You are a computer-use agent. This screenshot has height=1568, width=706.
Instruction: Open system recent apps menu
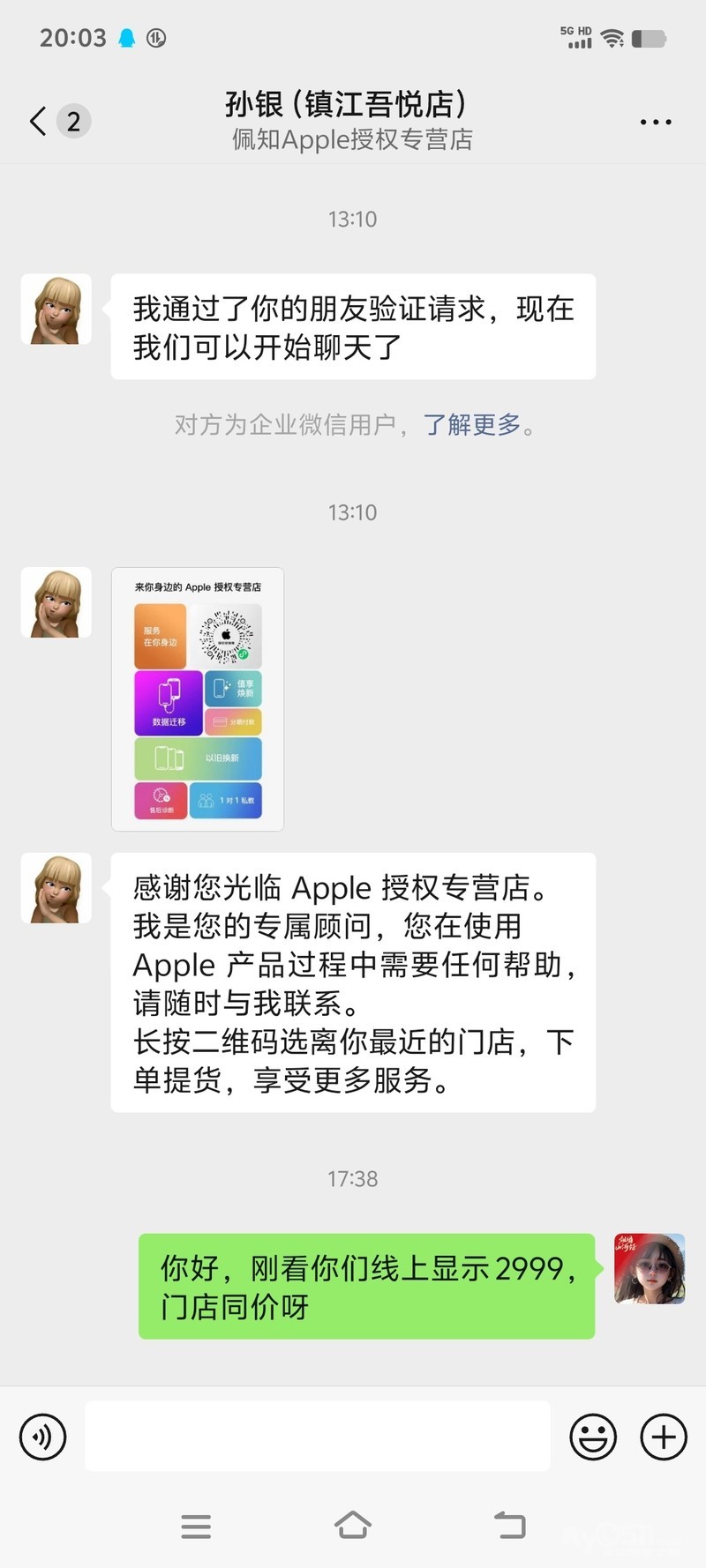click(x=196, y=1526)
